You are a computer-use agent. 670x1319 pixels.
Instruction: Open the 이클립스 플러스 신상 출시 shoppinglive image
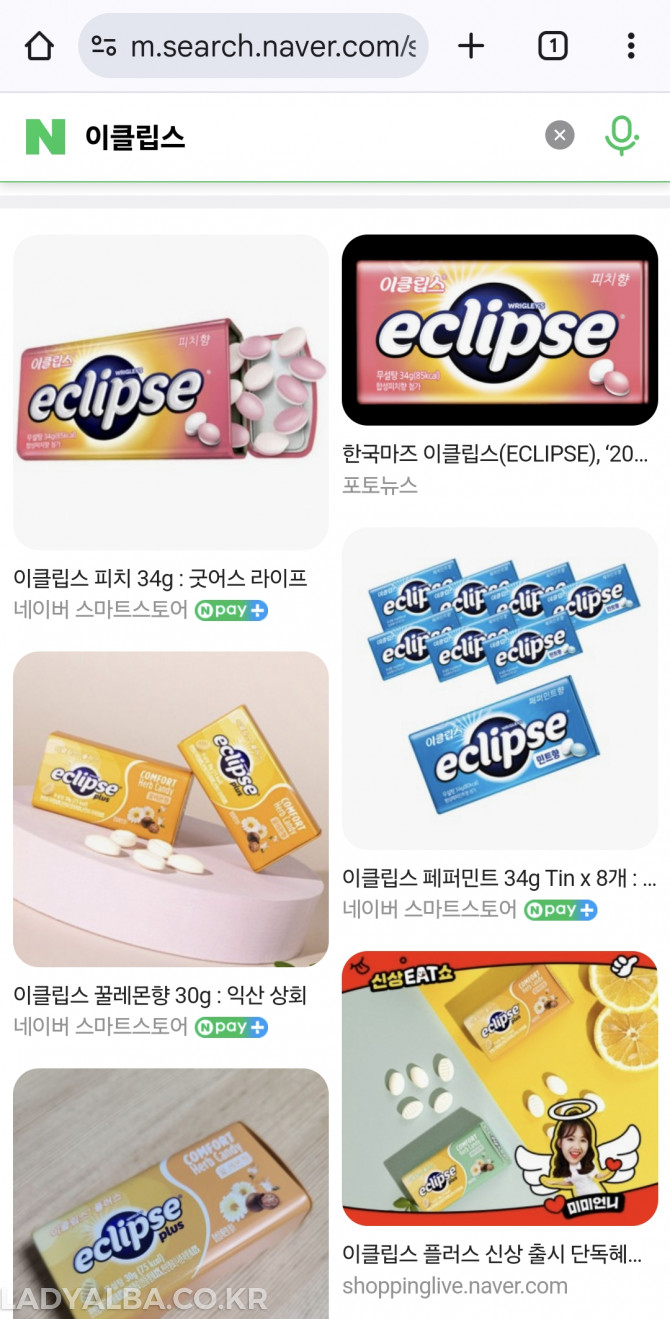[499, 1088]
